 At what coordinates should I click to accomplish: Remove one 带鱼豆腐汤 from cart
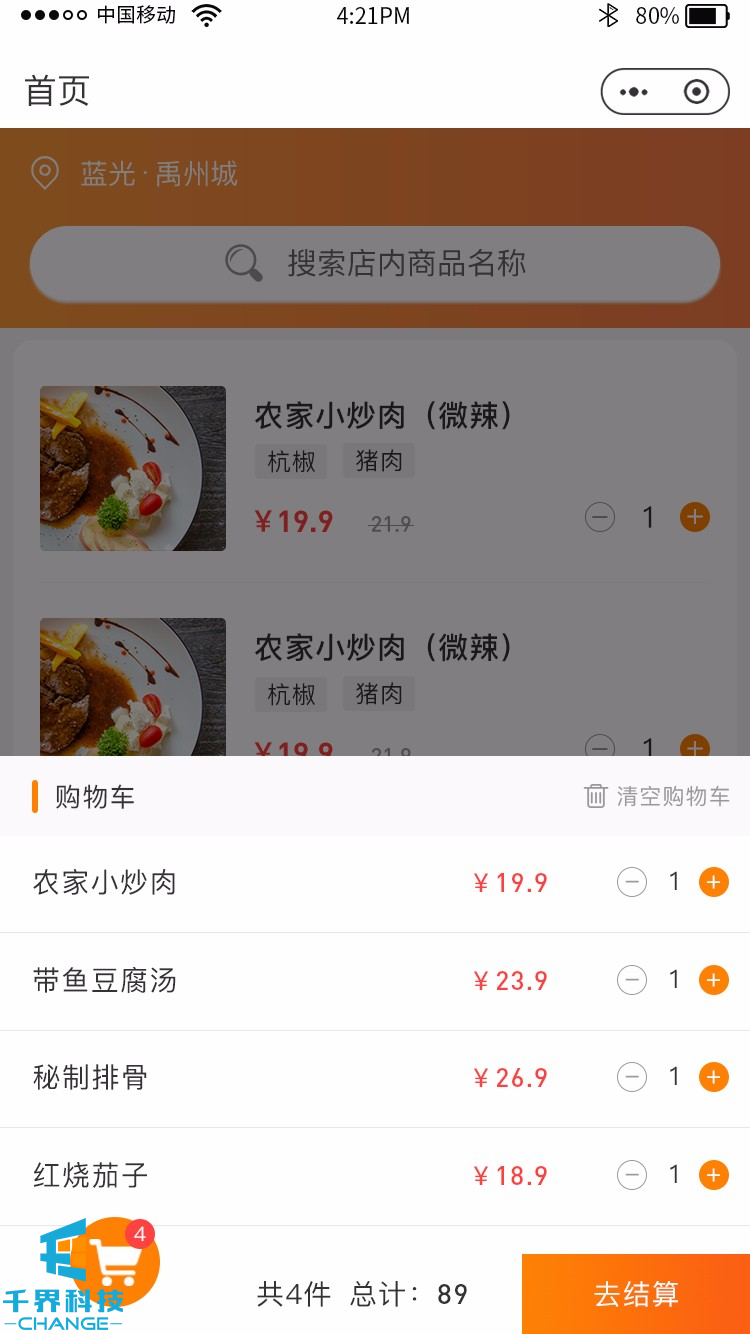coord(632,980)
